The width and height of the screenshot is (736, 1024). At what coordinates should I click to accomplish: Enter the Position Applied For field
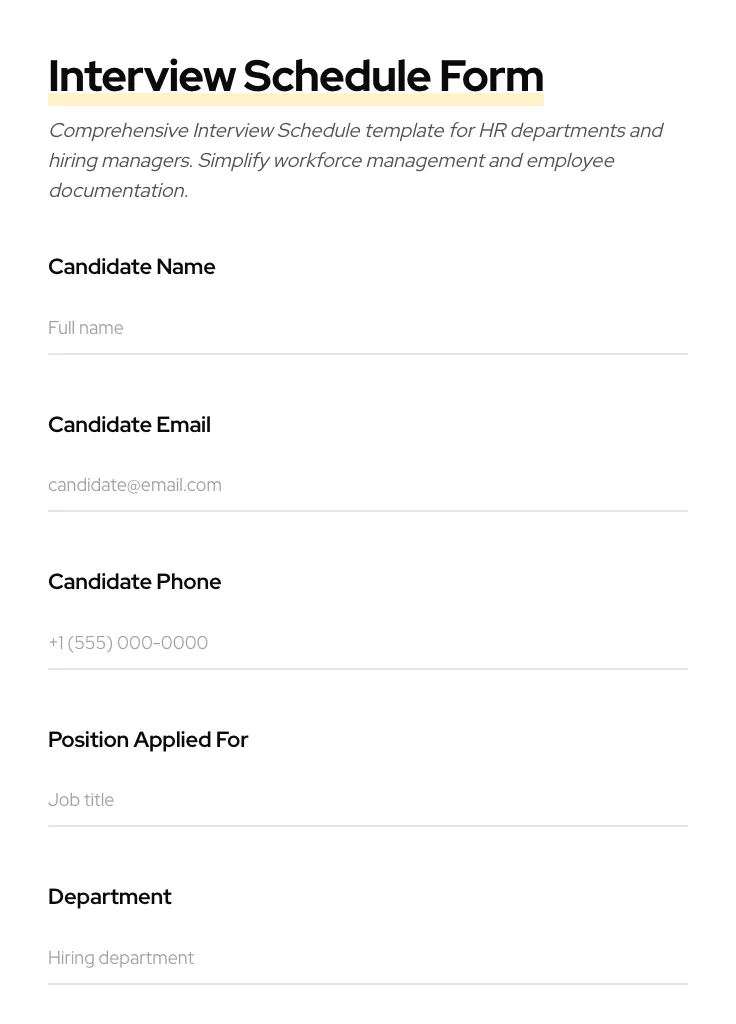(367, 800)
